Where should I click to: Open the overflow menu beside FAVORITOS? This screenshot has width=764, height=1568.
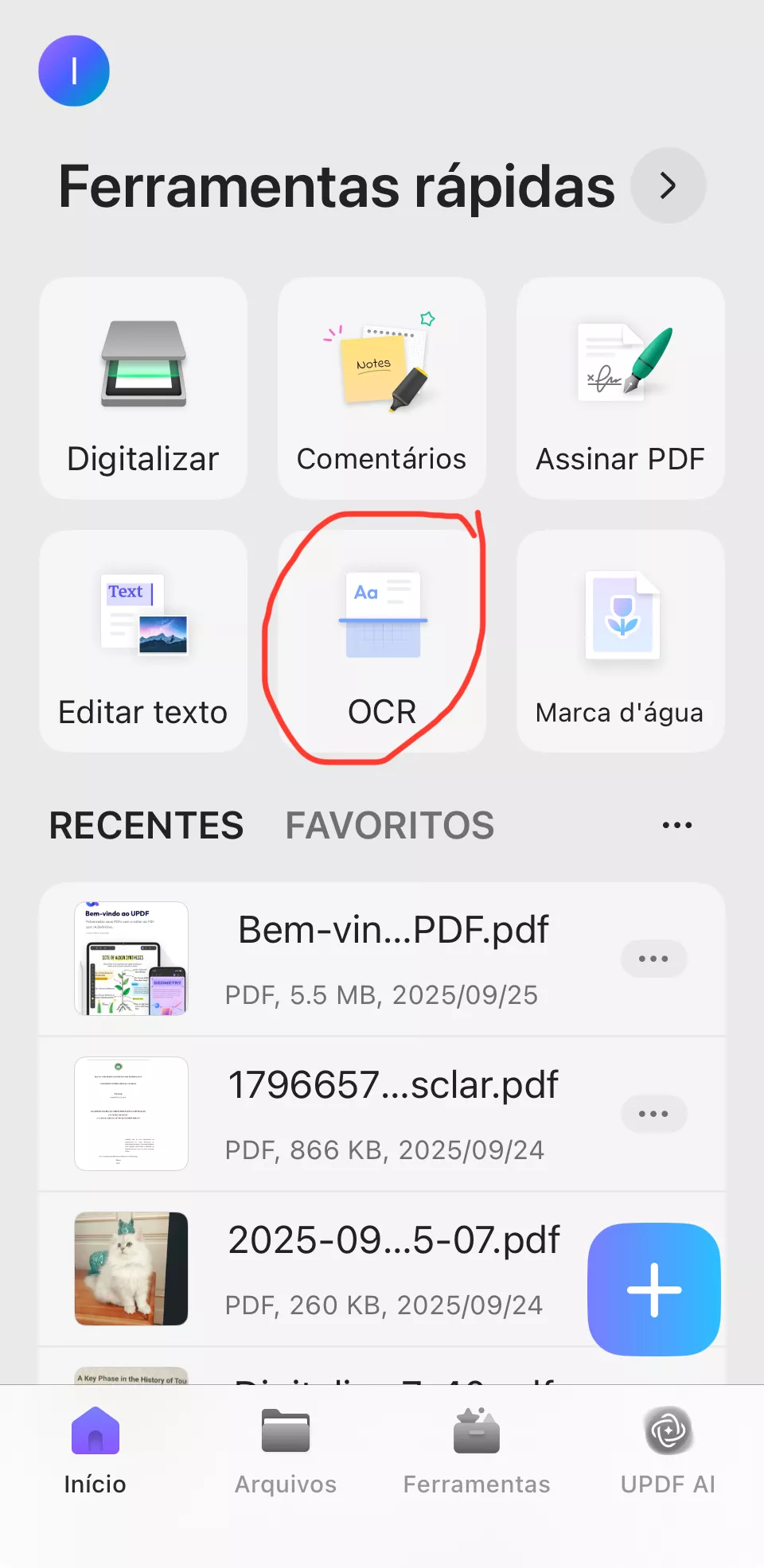coord(677,826)
